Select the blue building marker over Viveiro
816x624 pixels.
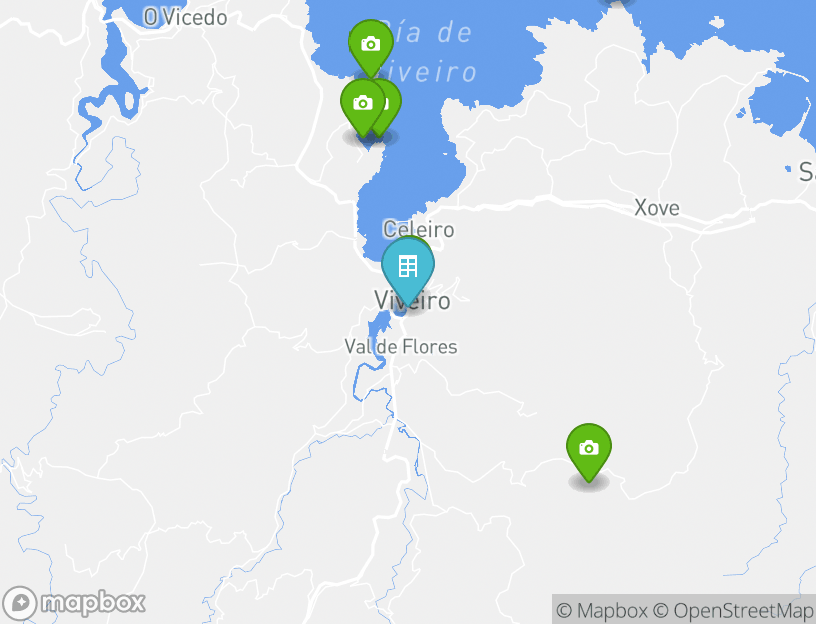pyautogui.click(x=408, y=267)
